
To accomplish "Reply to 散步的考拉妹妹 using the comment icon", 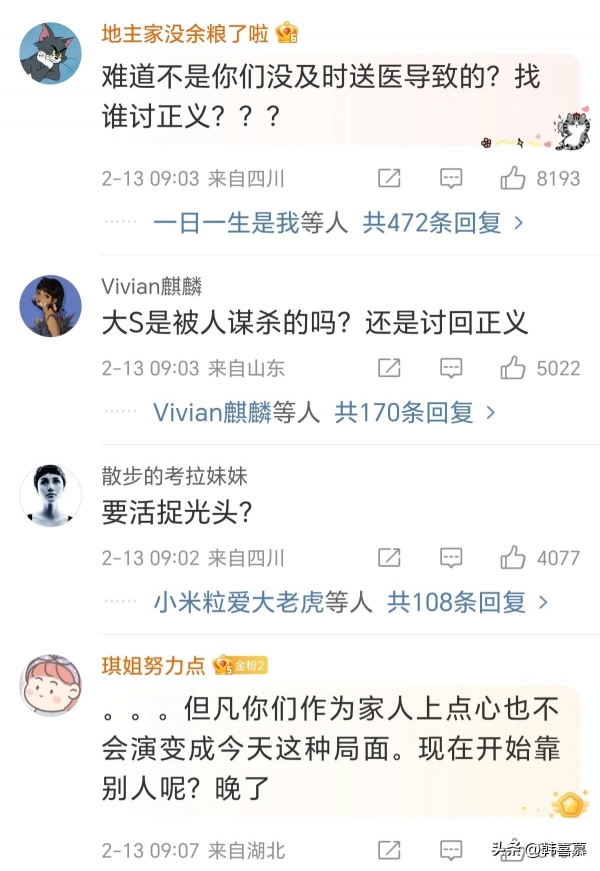I will (x=451, y=557).
